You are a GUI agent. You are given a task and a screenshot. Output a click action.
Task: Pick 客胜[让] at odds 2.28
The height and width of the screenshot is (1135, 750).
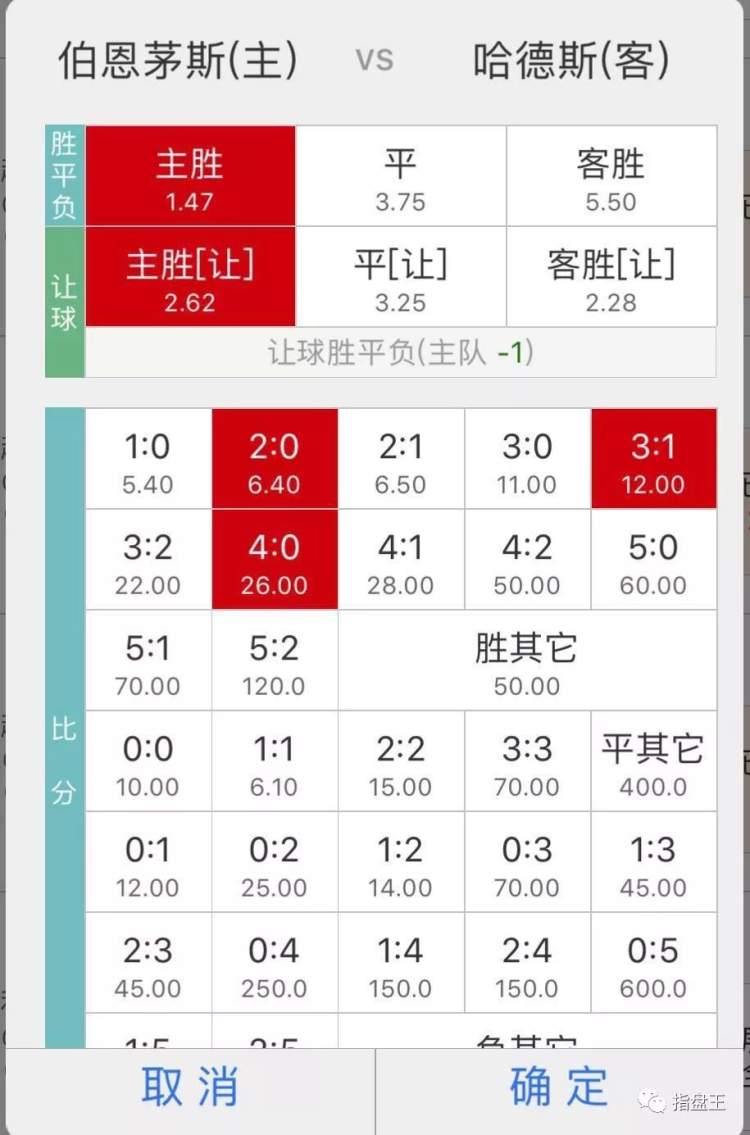point(611,277)
